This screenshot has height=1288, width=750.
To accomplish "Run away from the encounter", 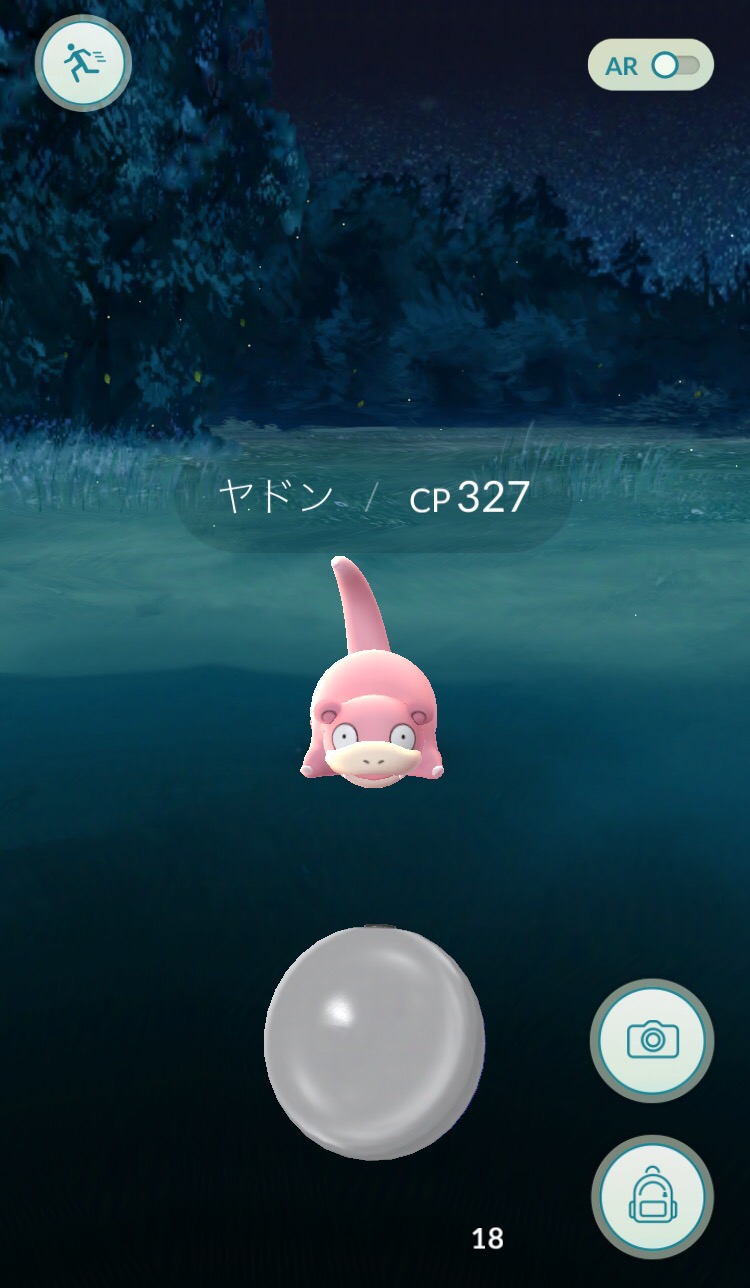I will [83, 63].
